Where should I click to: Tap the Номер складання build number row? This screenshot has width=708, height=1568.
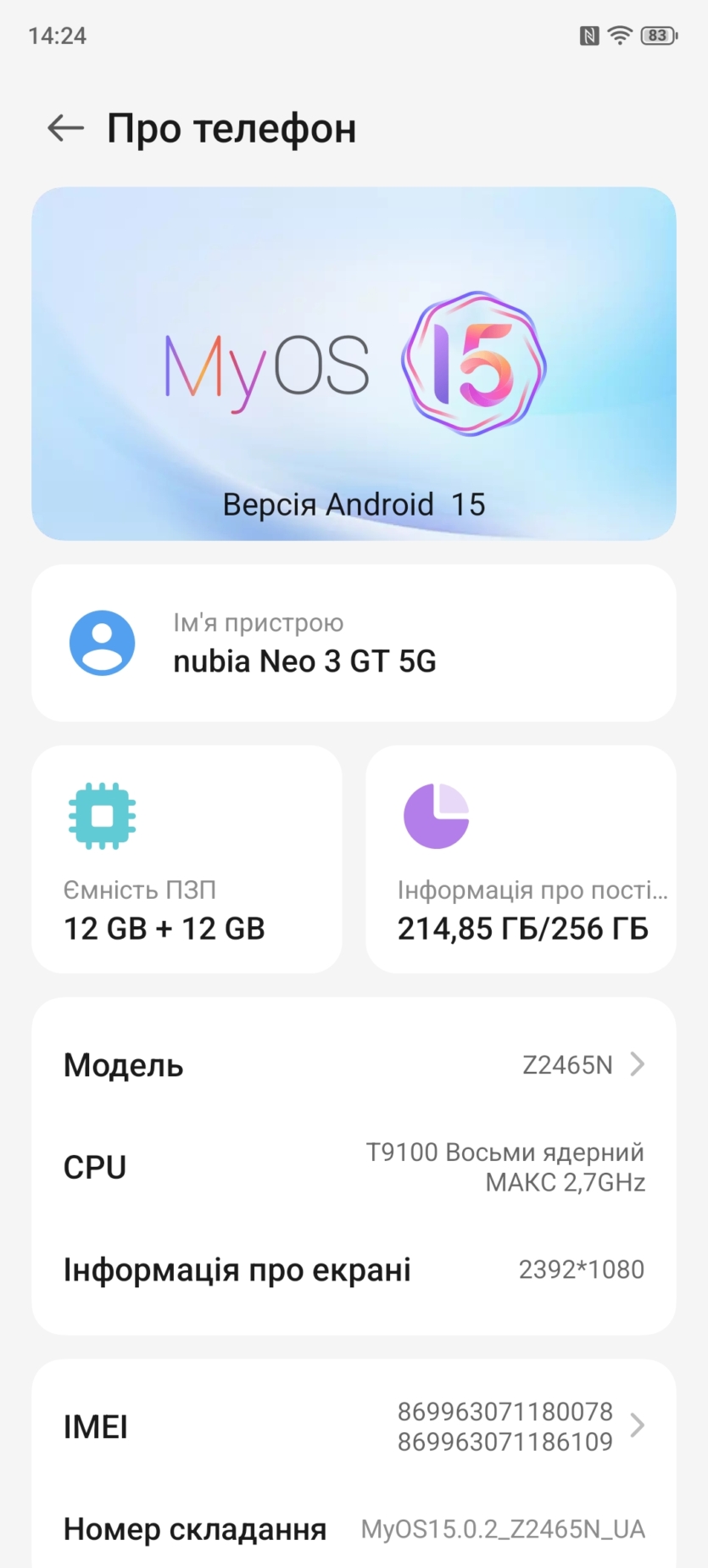[x=354, y=1529]
